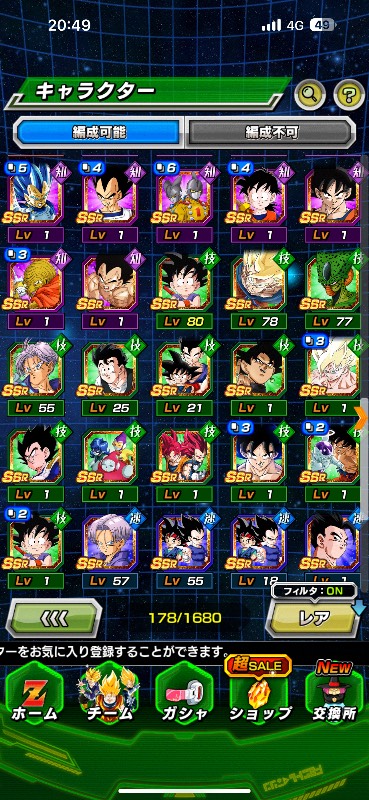Image resolution: width=369 pixels, height=800 pixels.
Task: Open the ガシャ tab
Action: (184, 696)
